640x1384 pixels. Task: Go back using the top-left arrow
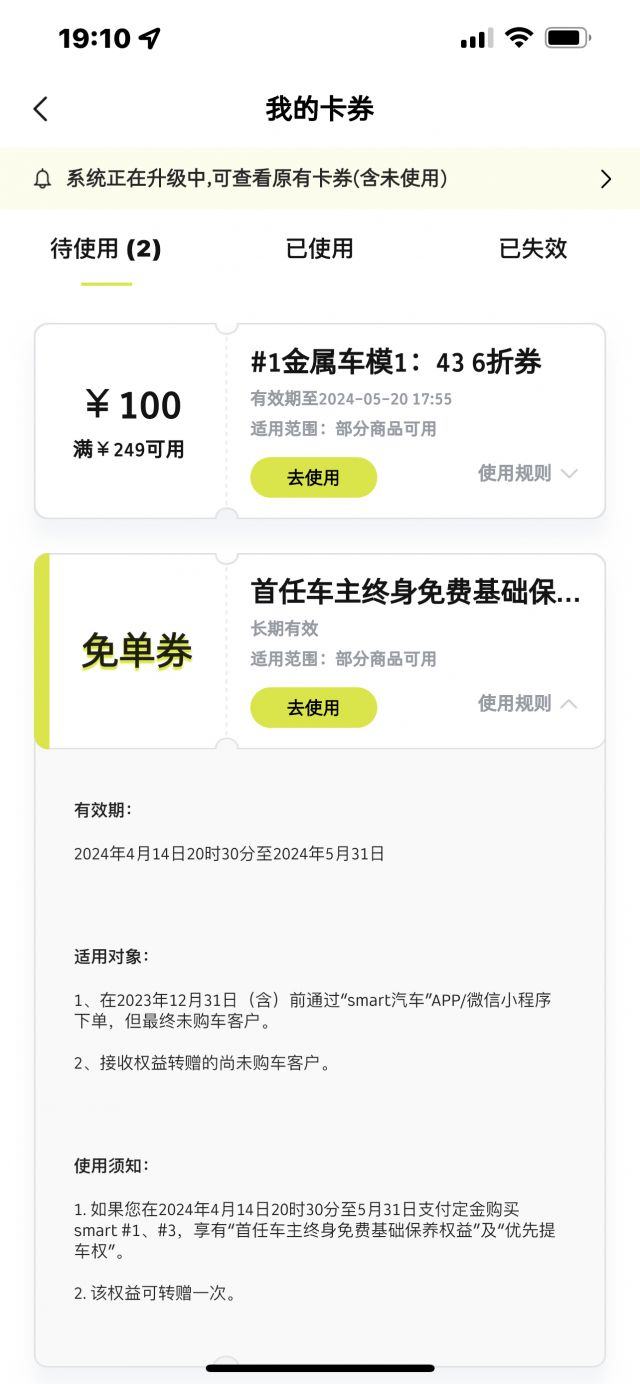(40, 109)
